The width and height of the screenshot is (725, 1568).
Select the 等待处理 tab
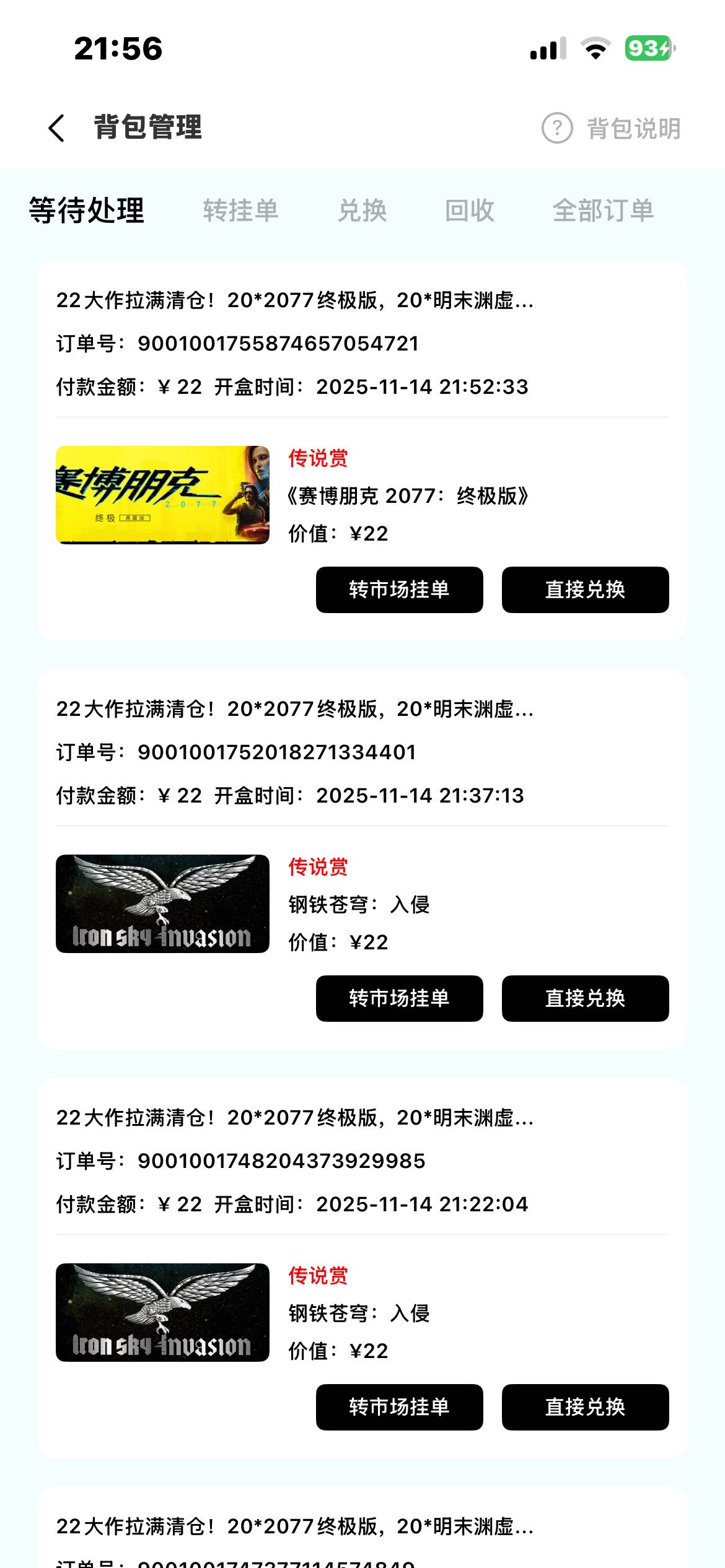tap(87, 211)
